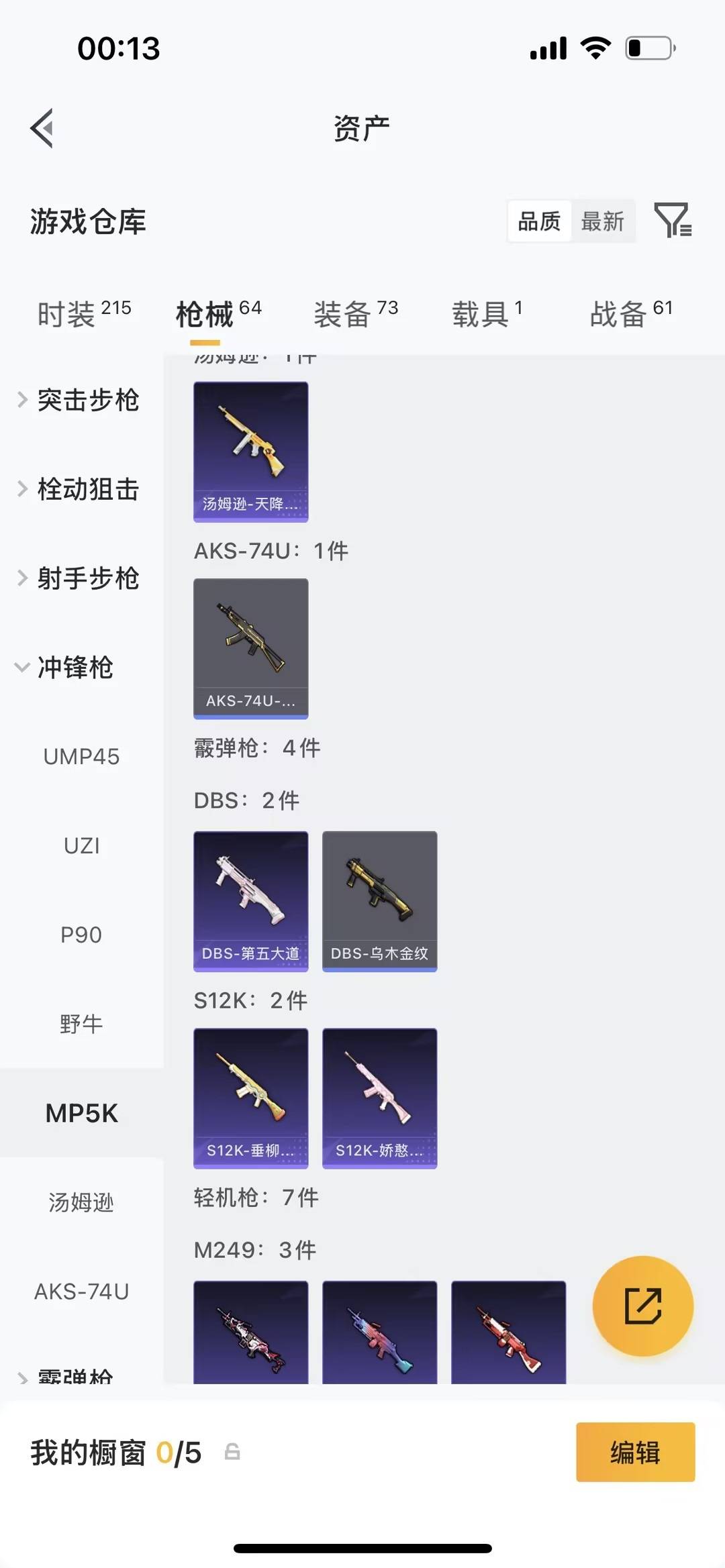725x1568 pixels.
Task: Go back from the 资产 page
Action: [x=42, y=128]
